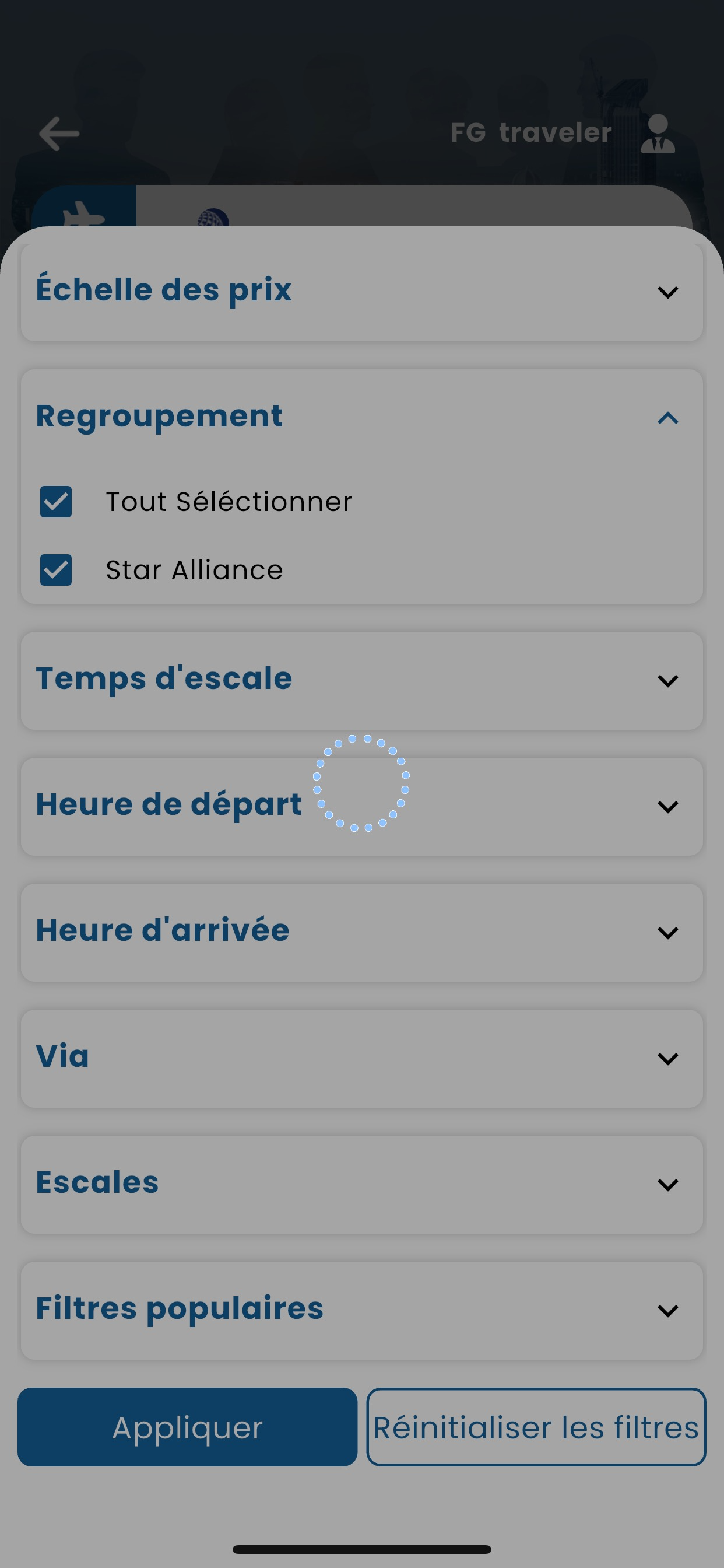Viewport: 724px width, 1568px height.
Task: Uncheck the Tout Séléctionner checkbox
Action: 56,502
